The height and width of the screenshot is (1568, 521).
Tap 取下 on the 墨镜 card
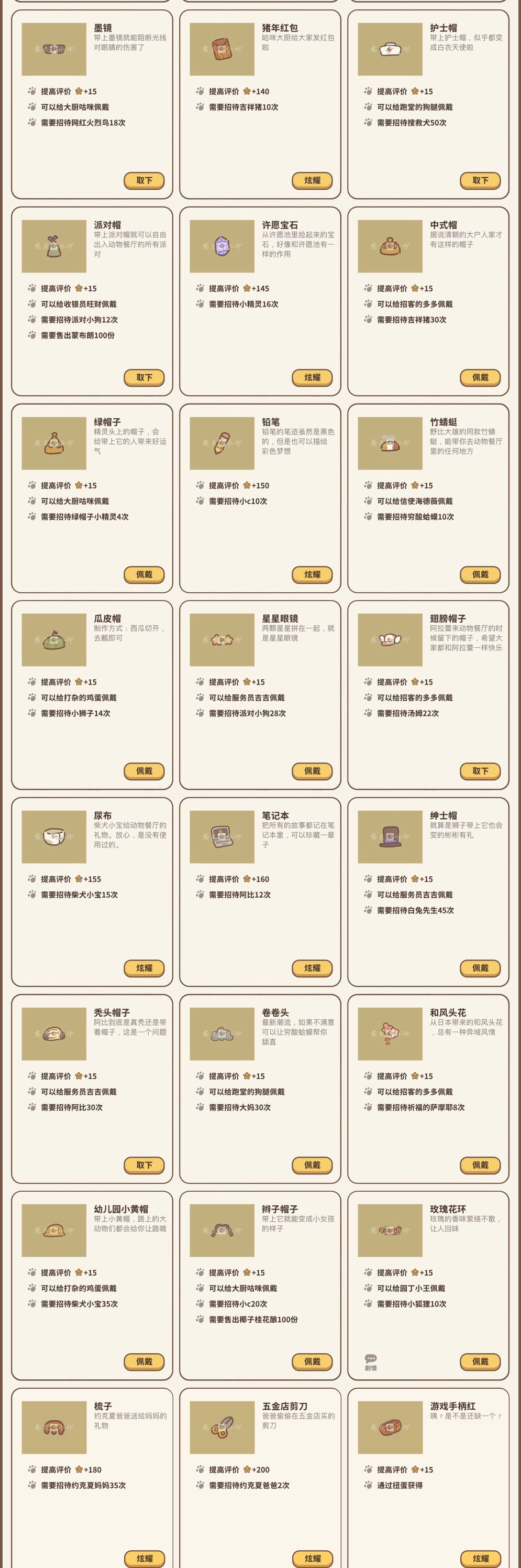144,180
